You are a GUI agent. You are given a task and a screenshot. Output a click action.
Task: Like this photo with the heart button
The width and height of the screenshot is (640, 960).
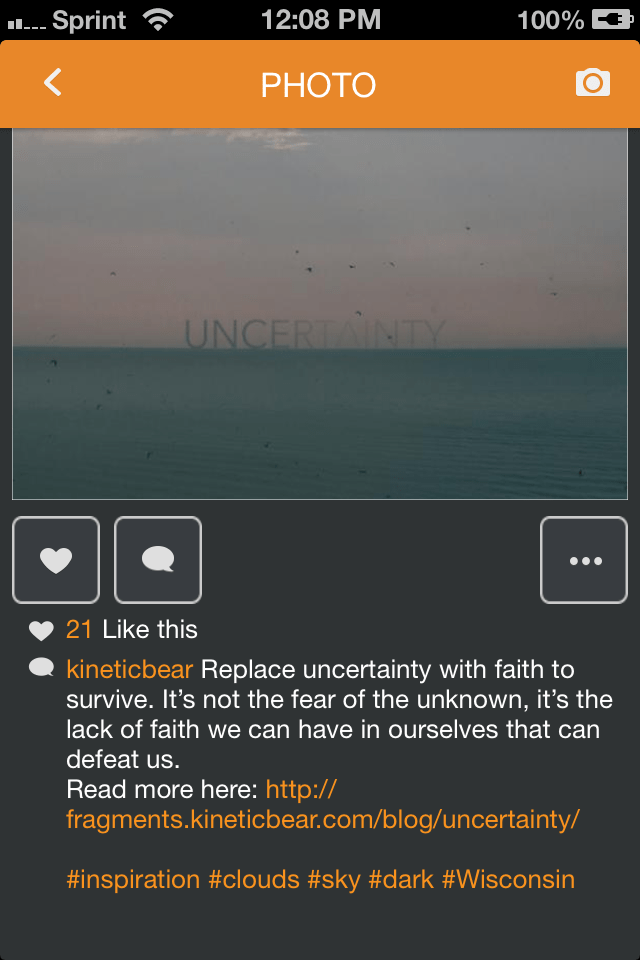click(x=56, y=560)
